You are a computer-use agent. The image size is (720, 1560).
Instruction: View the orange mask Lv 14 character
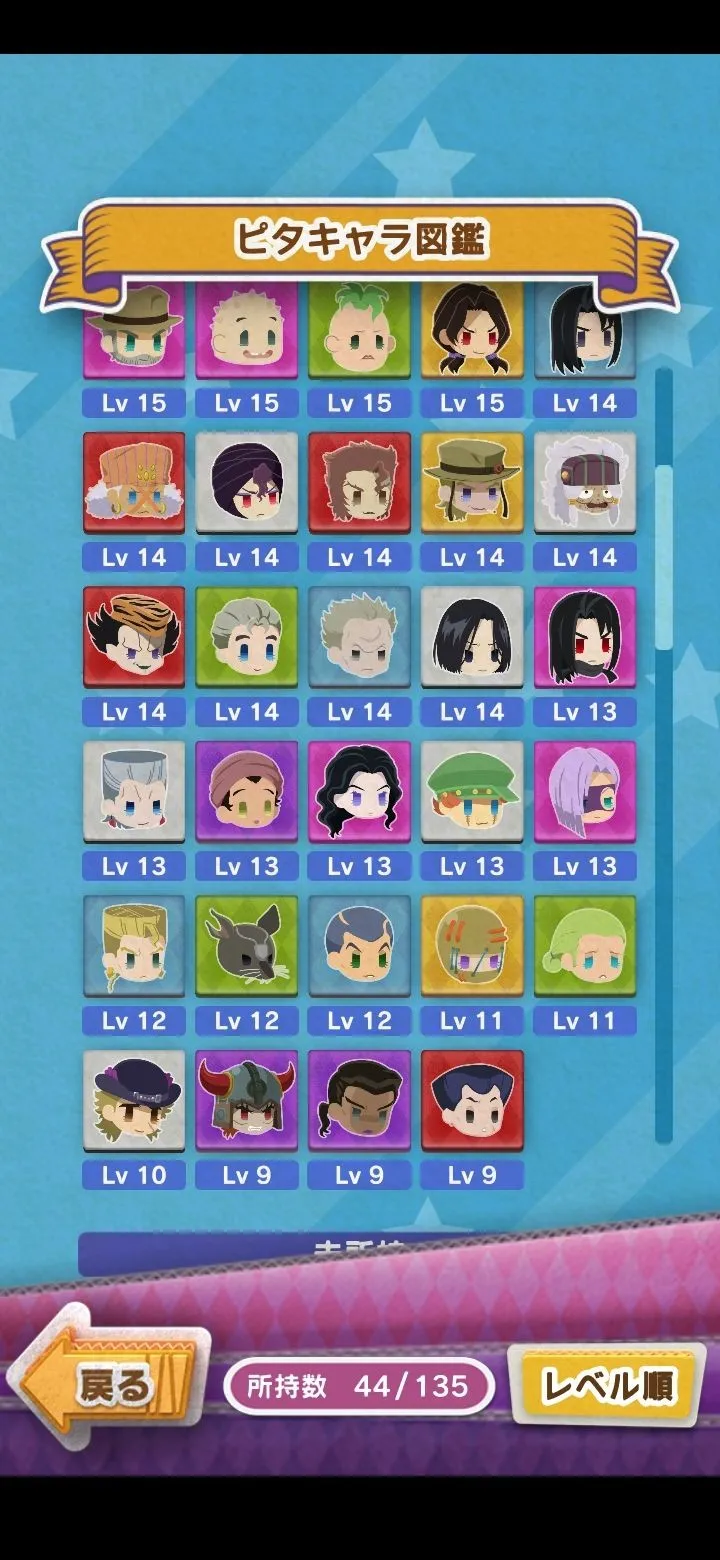[134, 482]
